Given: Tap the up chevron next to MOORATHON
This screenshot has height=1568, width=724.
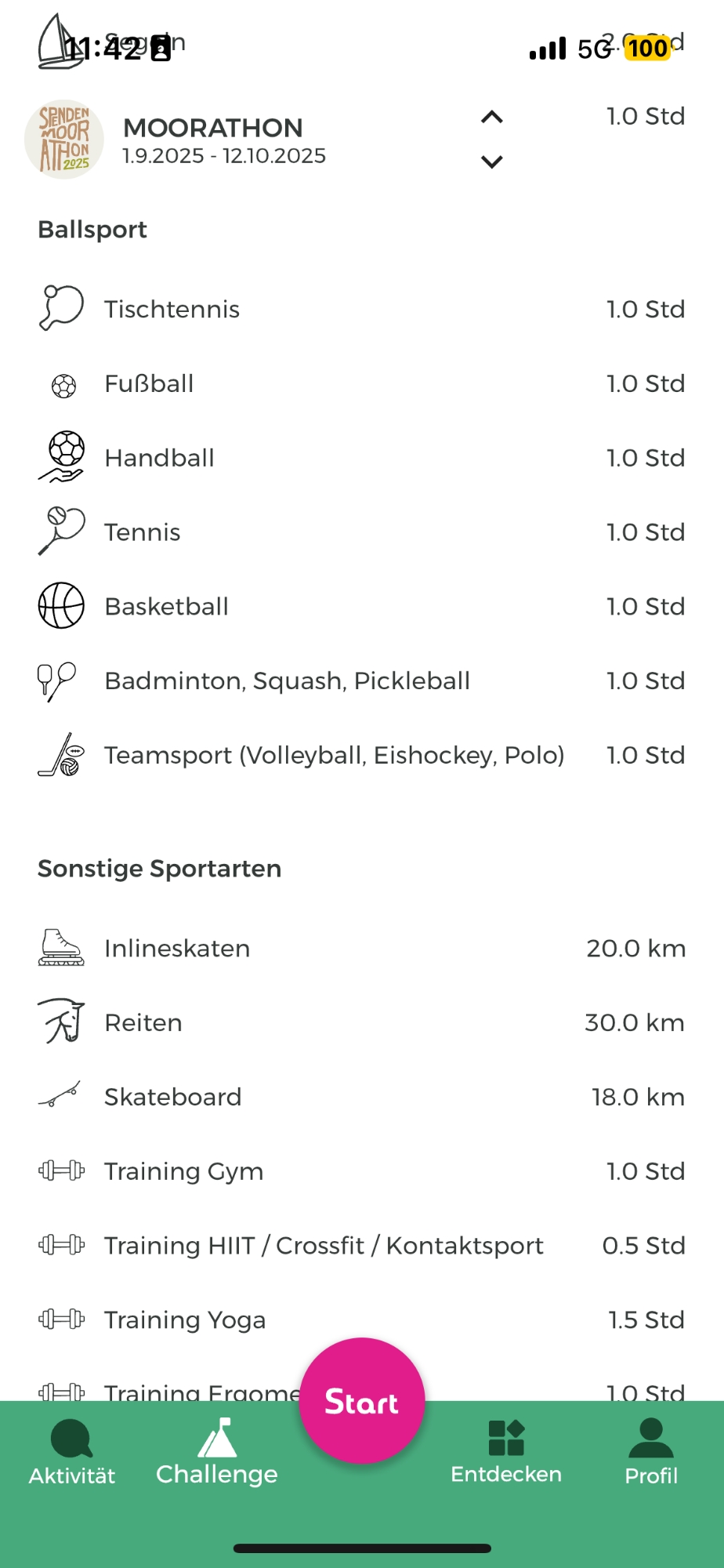Looking at the screenshot, I should click(491, 118).
